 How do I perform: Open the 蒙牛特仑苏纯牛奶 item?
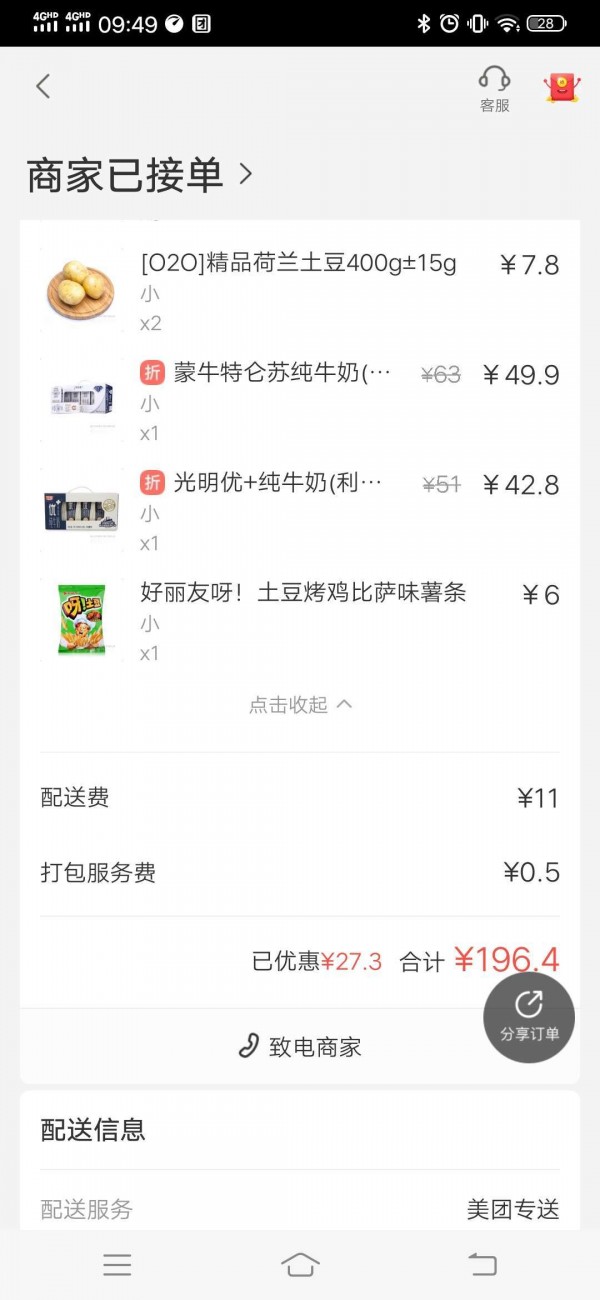pos(300,400)
